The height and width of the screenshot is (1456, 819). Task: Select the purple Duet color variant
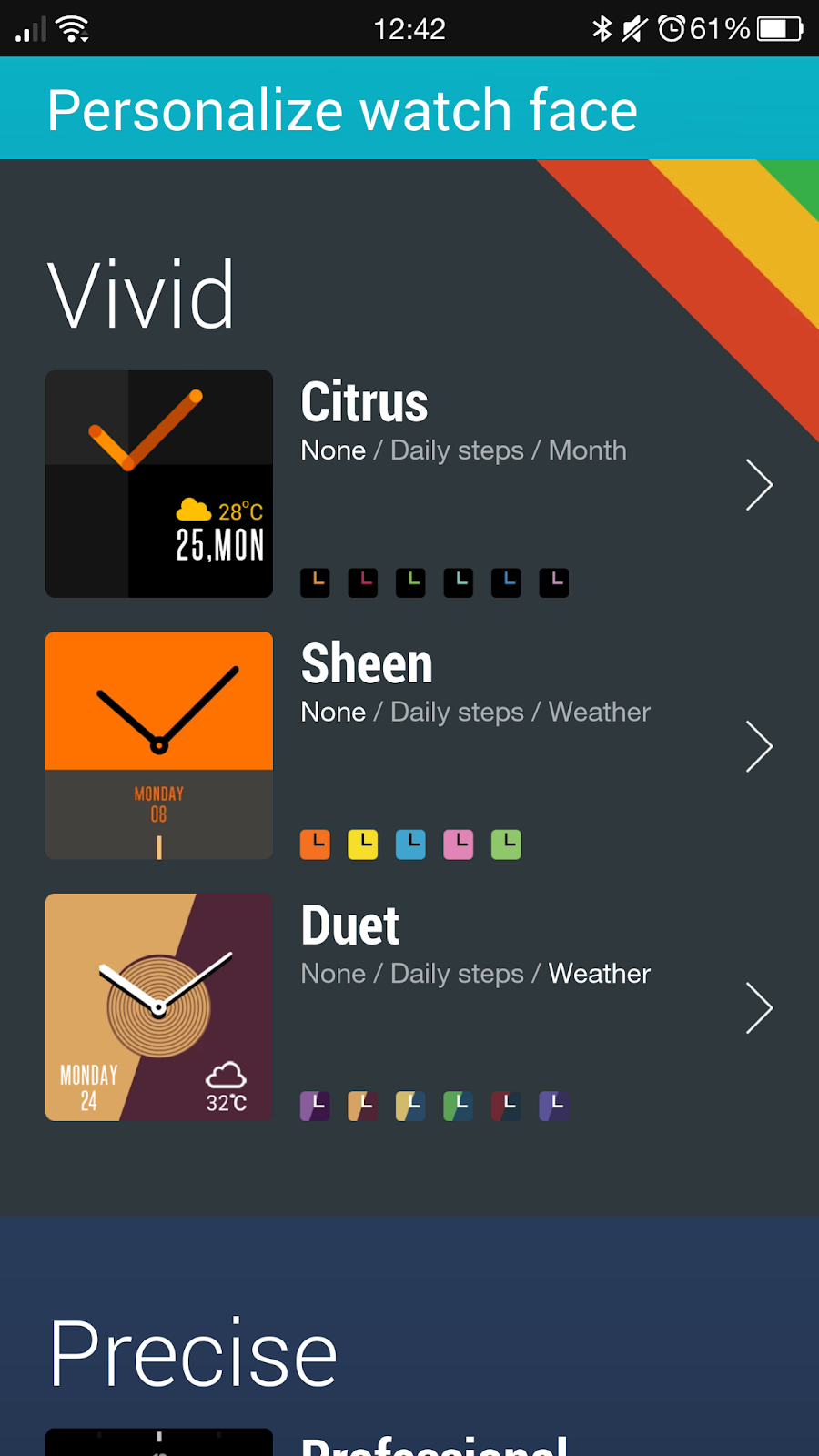(315, 1106)
